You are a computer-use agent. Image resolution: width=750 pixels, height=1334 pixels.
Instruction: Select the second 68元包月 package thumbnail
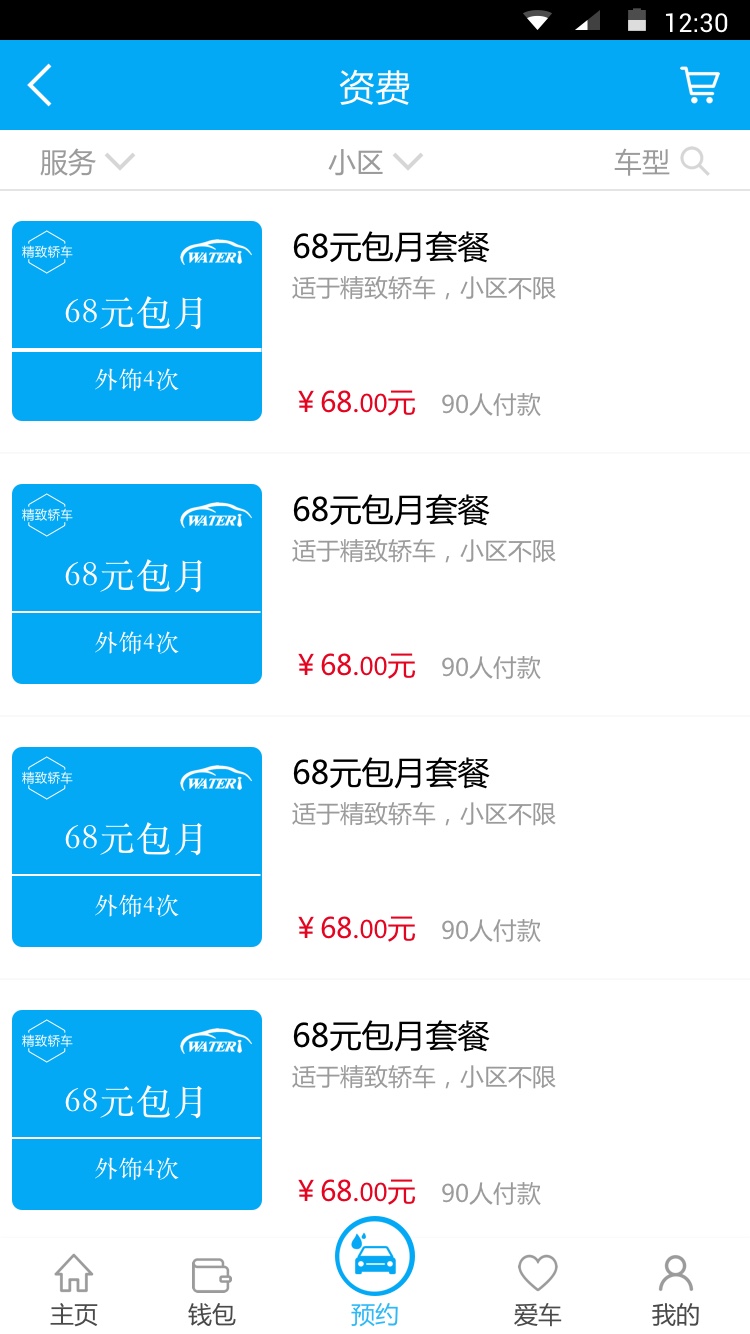[x=135, y=584]
